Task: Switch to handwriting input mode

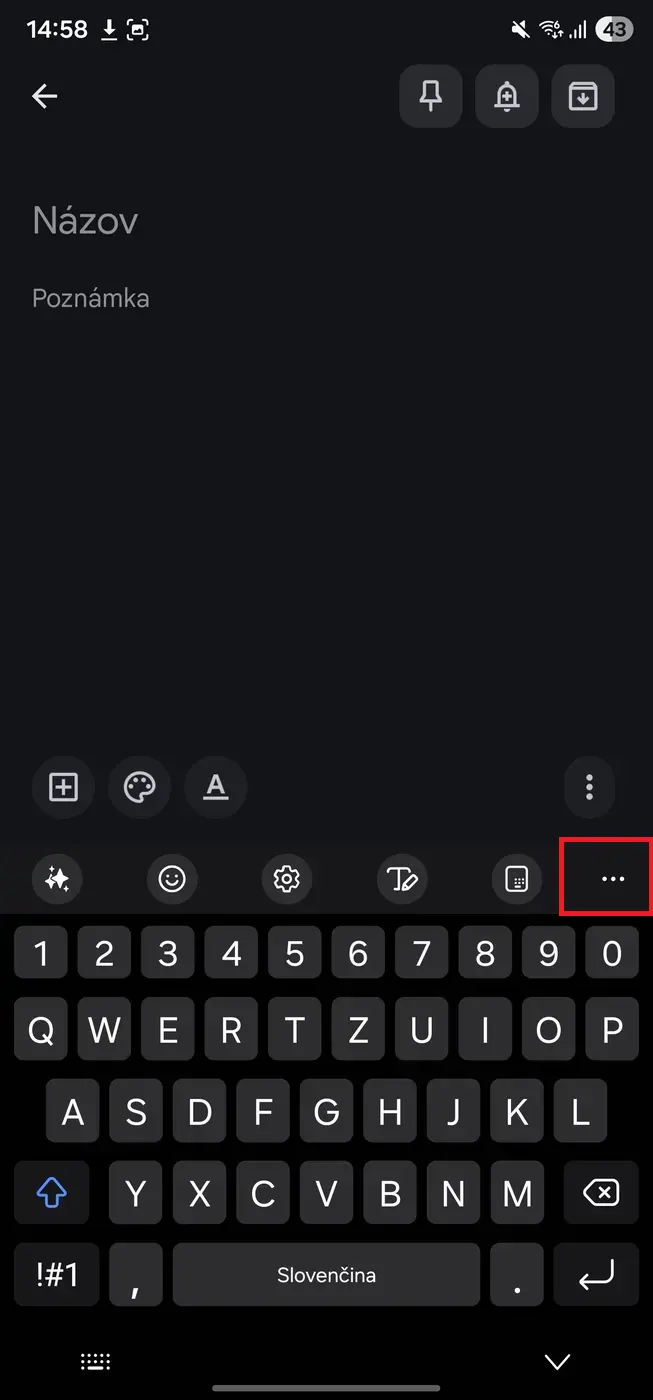Action: (x=402, y=879)
